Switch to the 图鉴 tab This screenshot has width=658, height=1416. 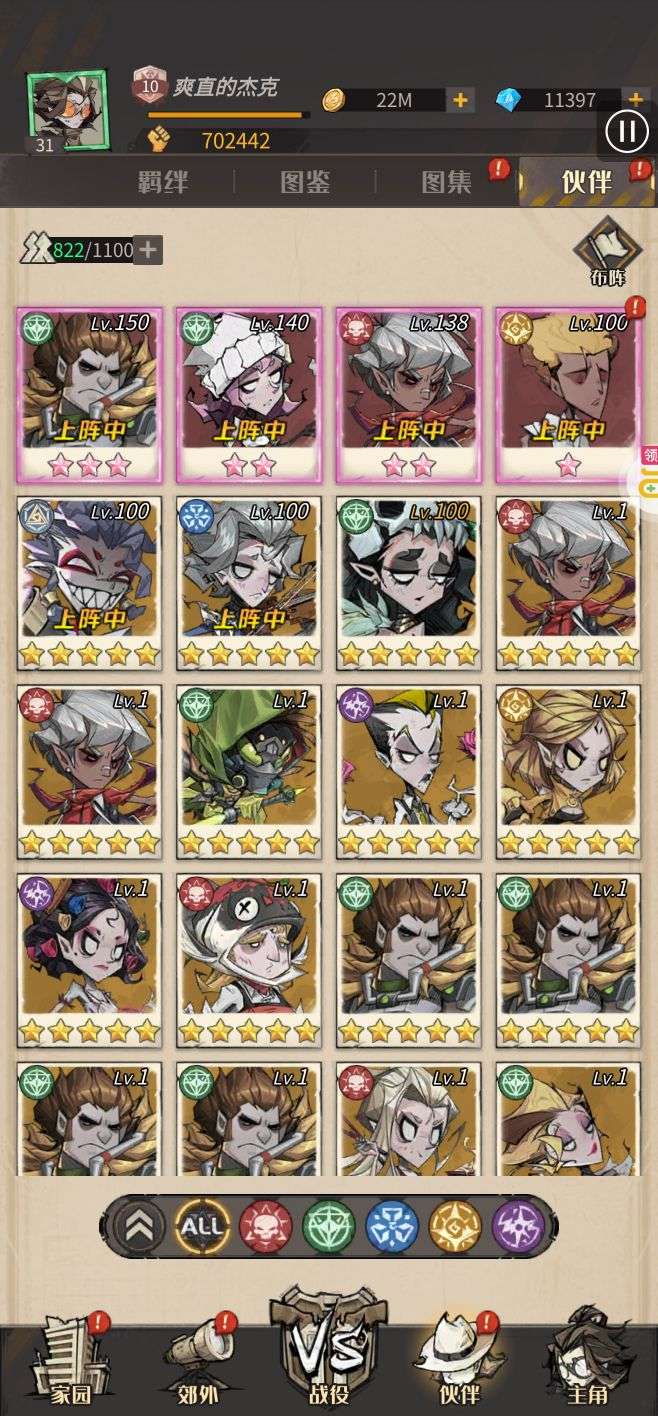click(x=305, y=182)
